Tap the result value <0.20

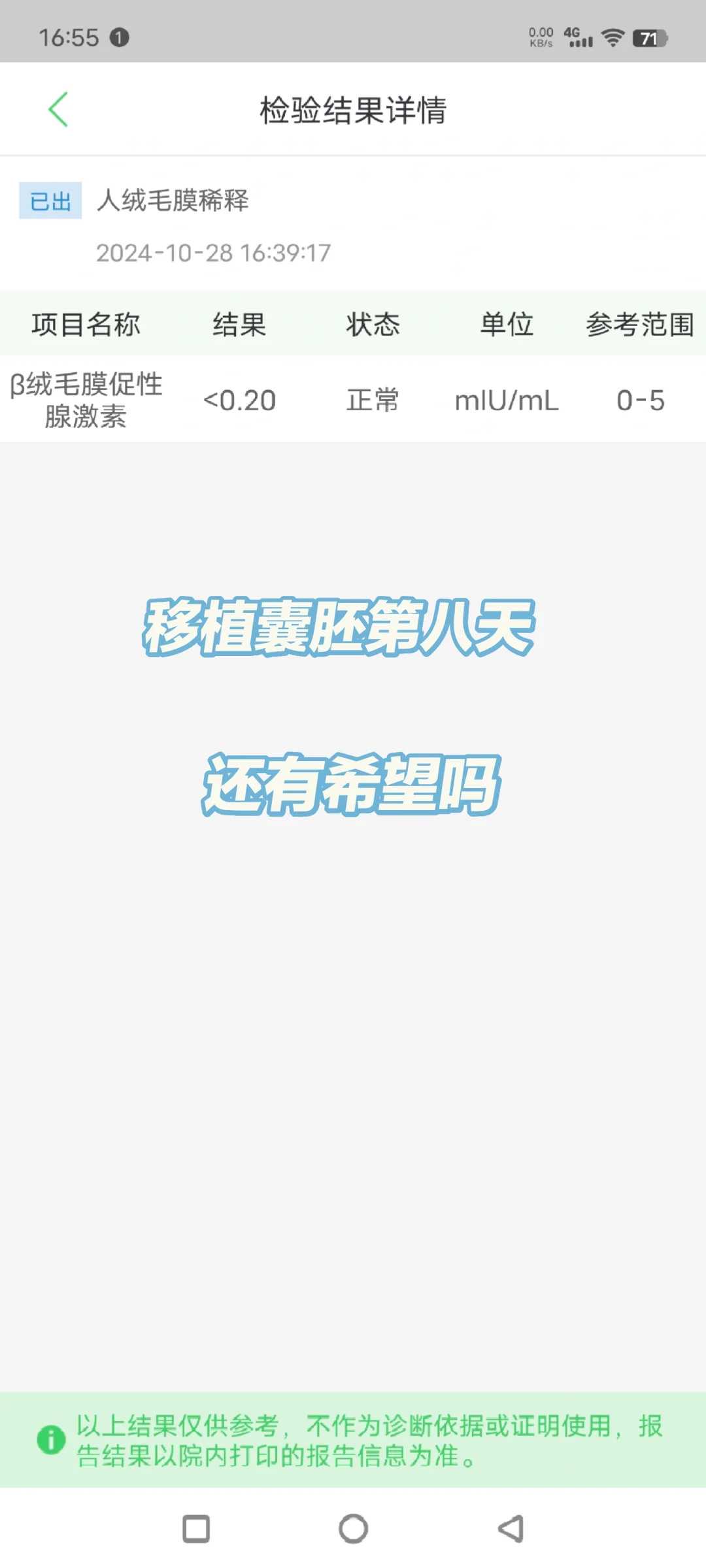(x=238, y=400)
